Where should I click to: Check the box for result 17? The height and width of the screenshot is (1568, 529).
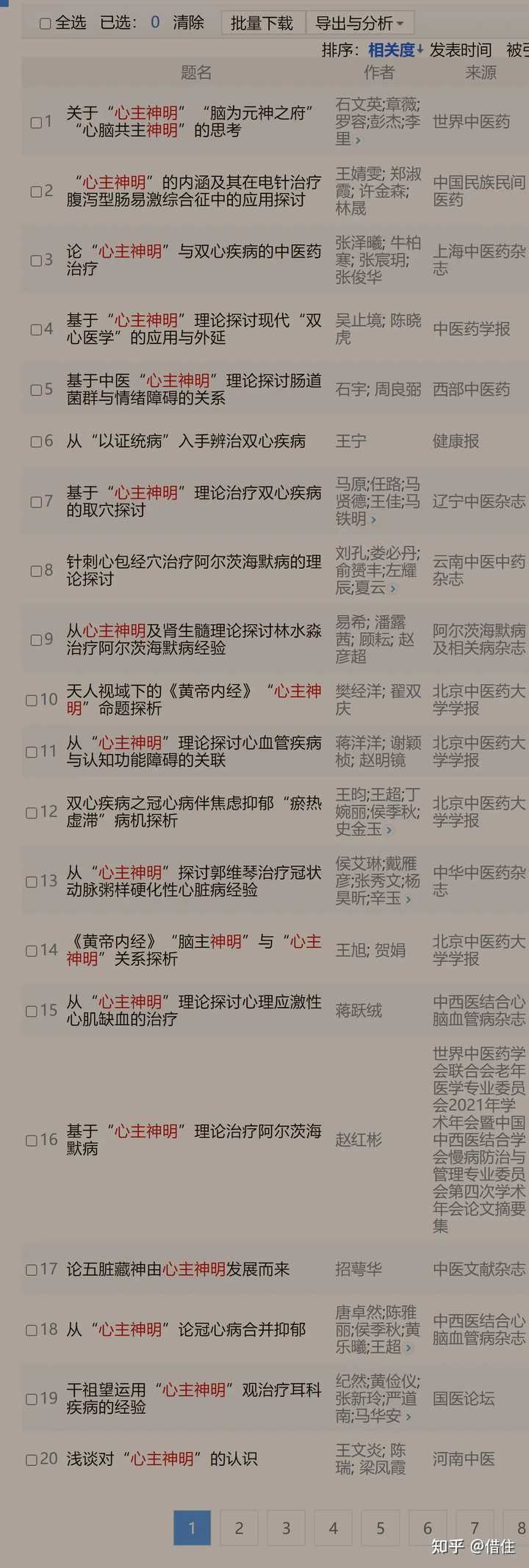pos(32,1270)
